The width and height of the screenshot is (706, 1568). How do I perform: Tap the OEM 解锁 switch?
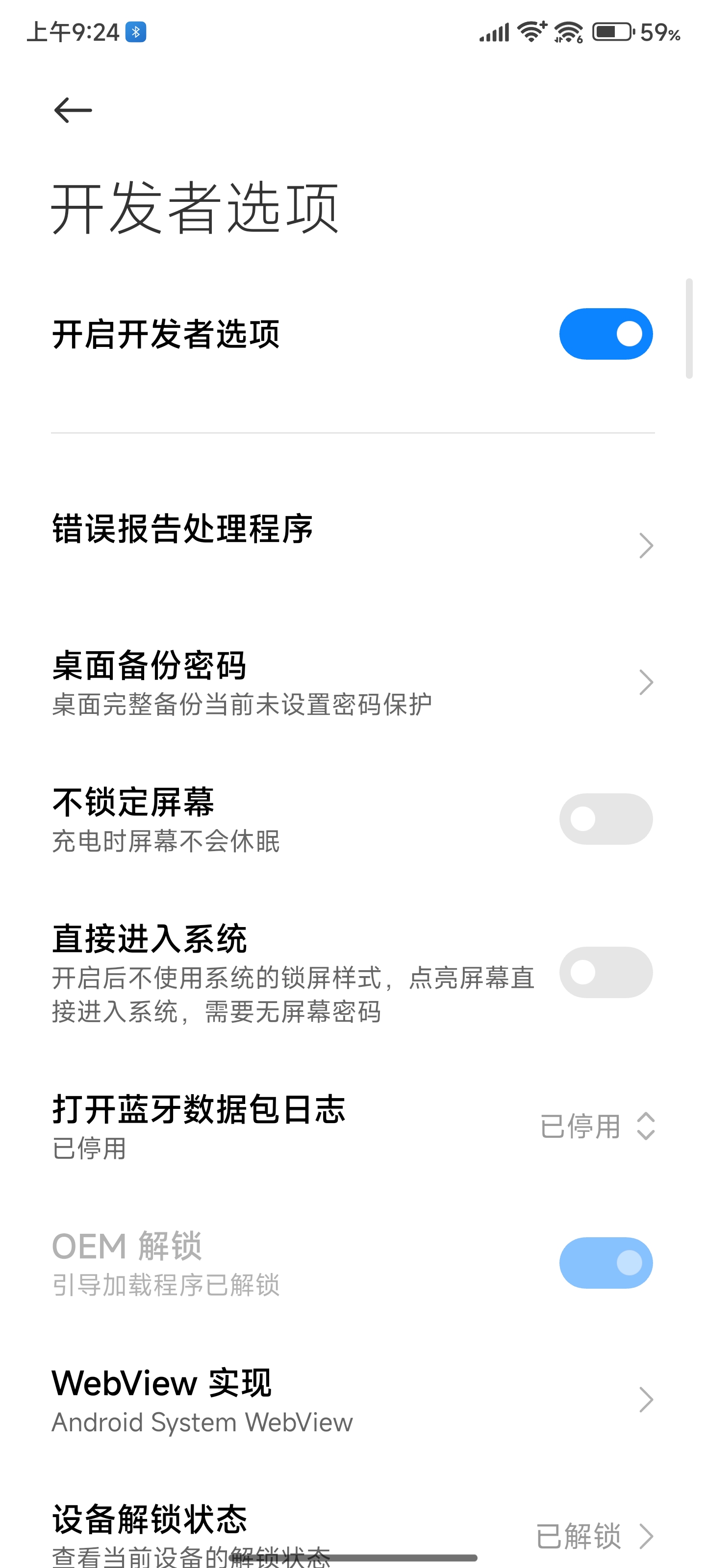click(x=605, y=1262)
